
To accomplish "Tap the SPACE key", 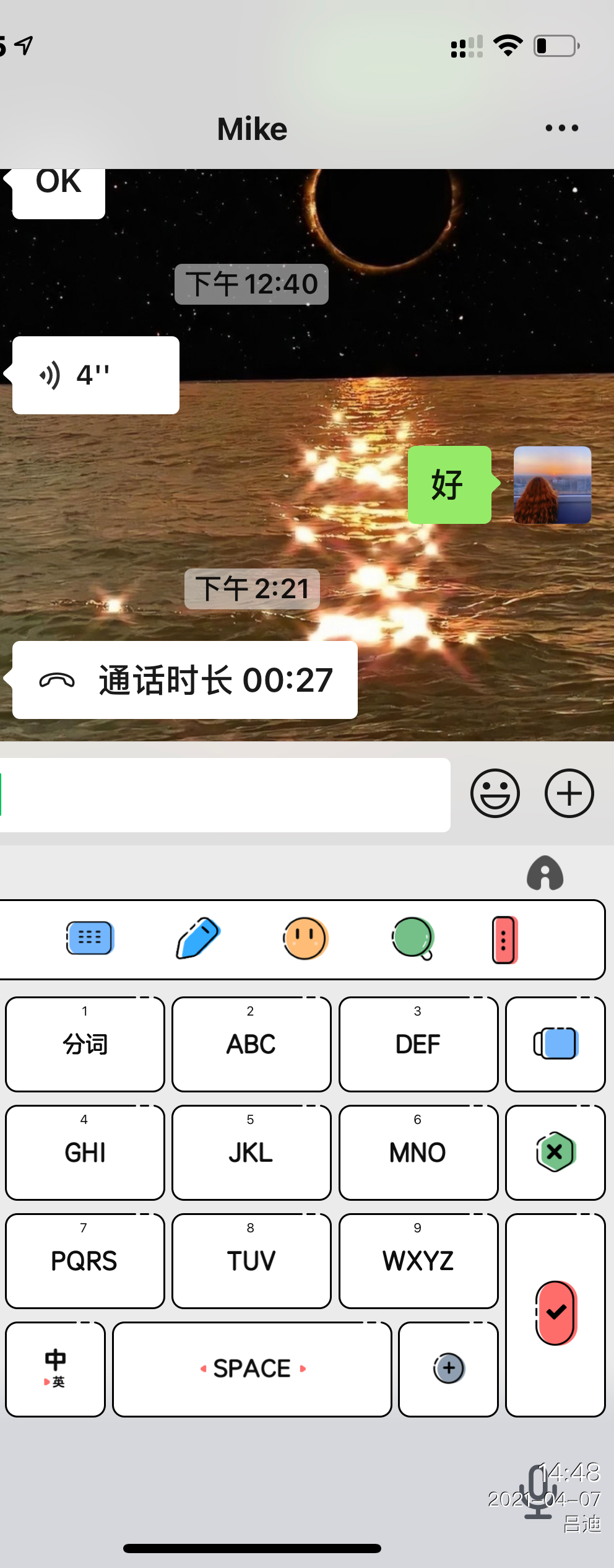I will tap(252, 1369).
